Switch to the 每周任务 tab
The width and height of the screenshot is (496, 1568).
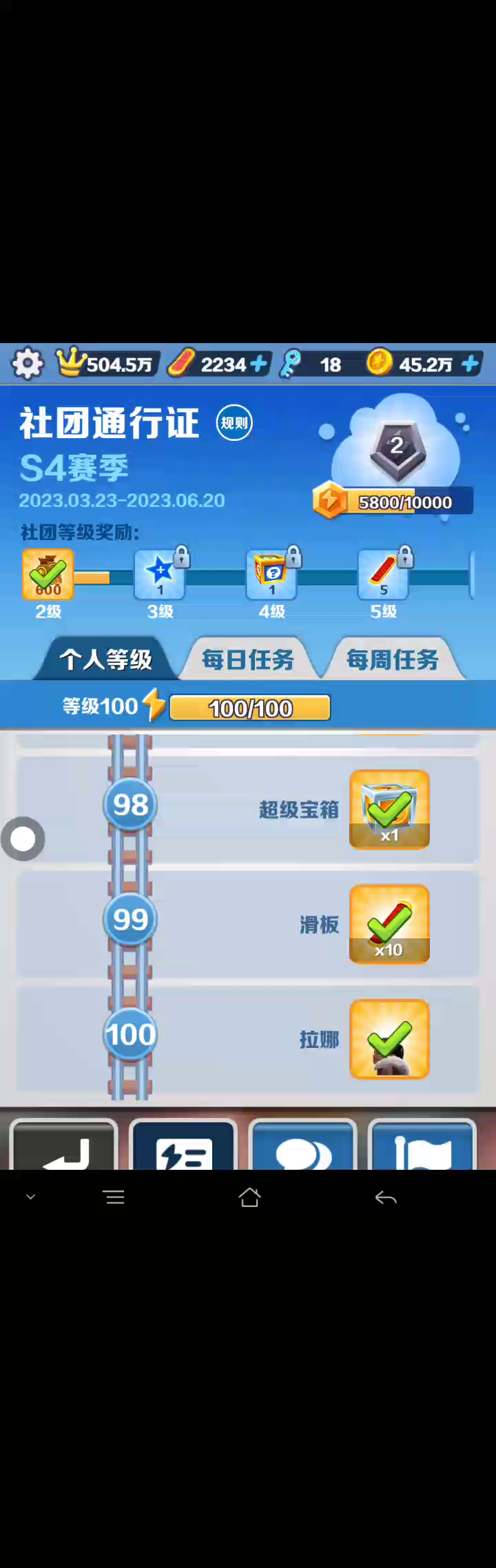pyautogui.click(x=392, y=659)
